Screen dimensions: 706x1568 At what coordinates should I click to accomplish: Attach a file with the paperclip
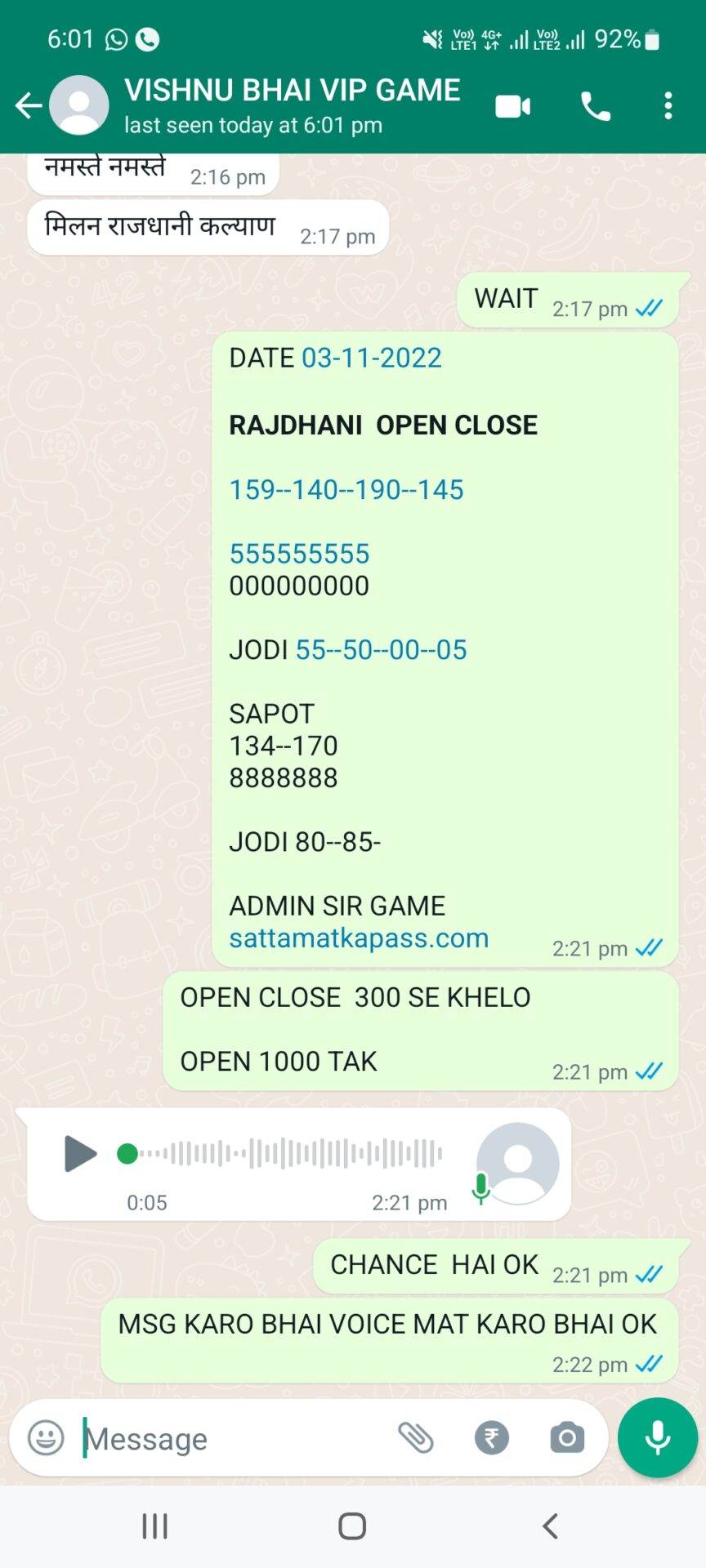(415, 1437)
